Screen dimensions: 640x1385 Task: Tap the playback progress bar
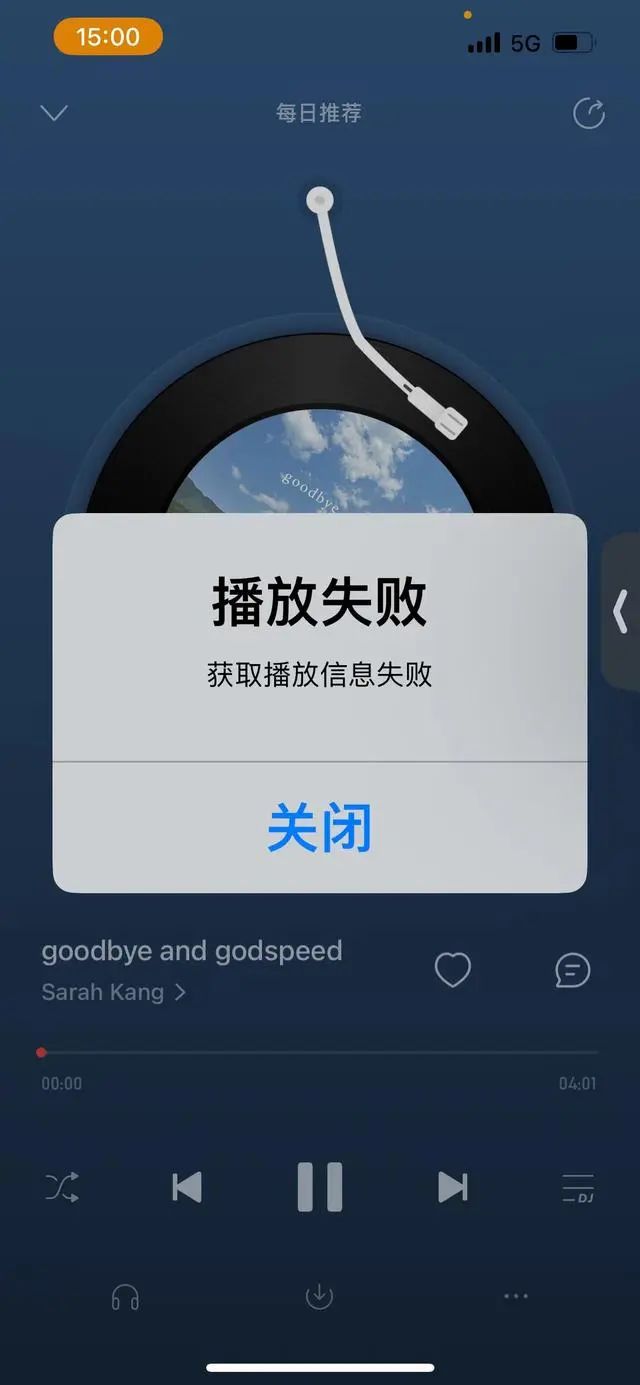coord(319,1052)
